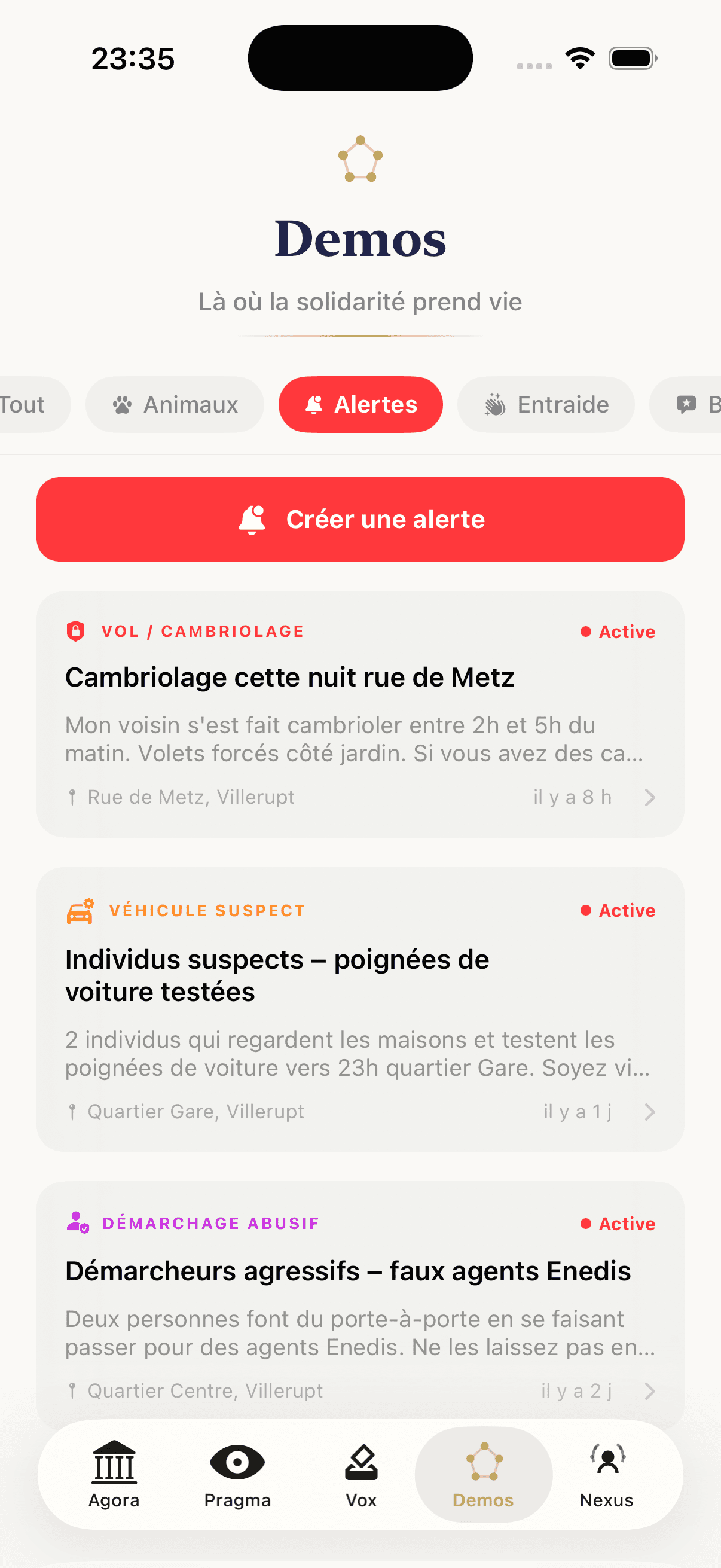This screenshot has height=1568, width=721.
Task: Tap the orange car icon on Véhicule suspect
Action: point(79,911)
